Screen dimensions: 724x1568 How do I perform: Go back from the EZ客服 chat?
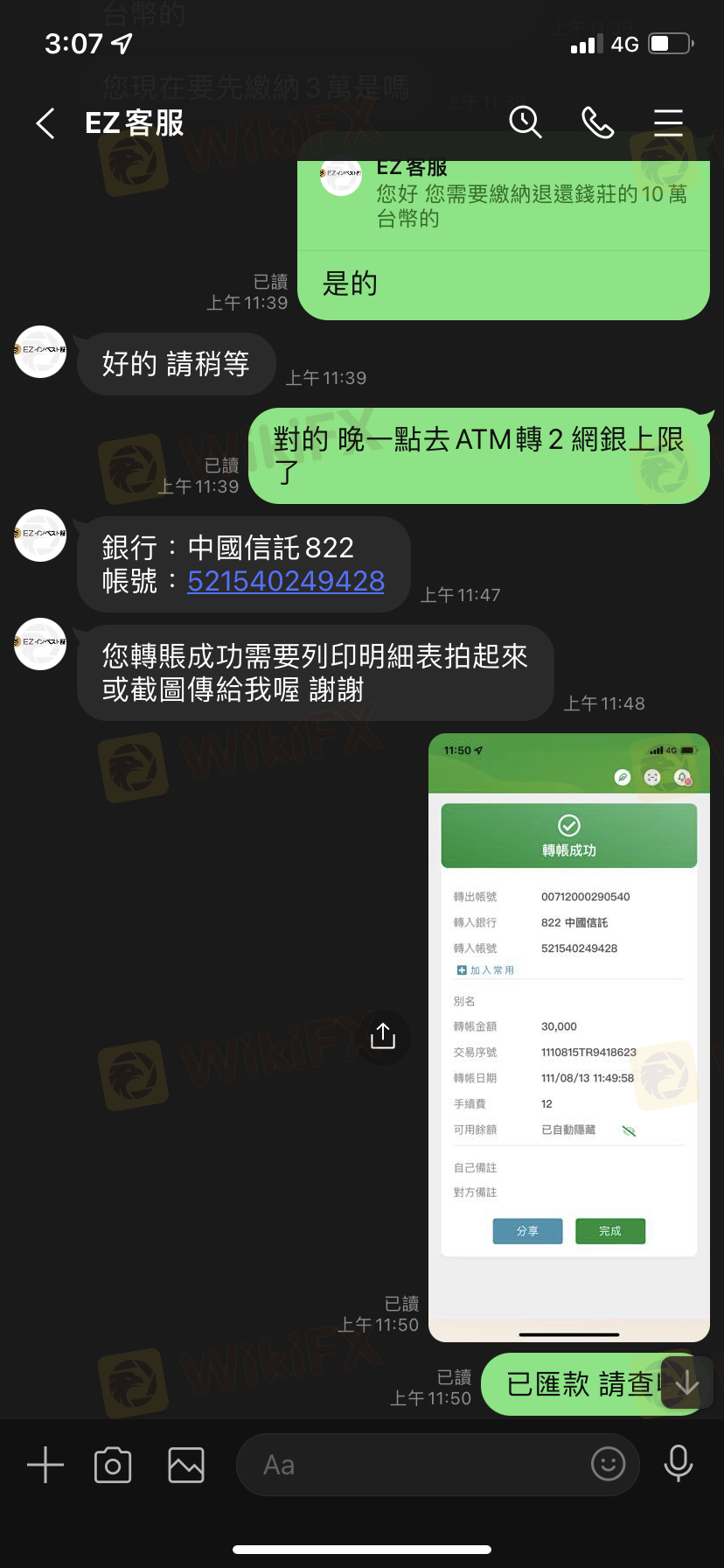pos(45,123)
